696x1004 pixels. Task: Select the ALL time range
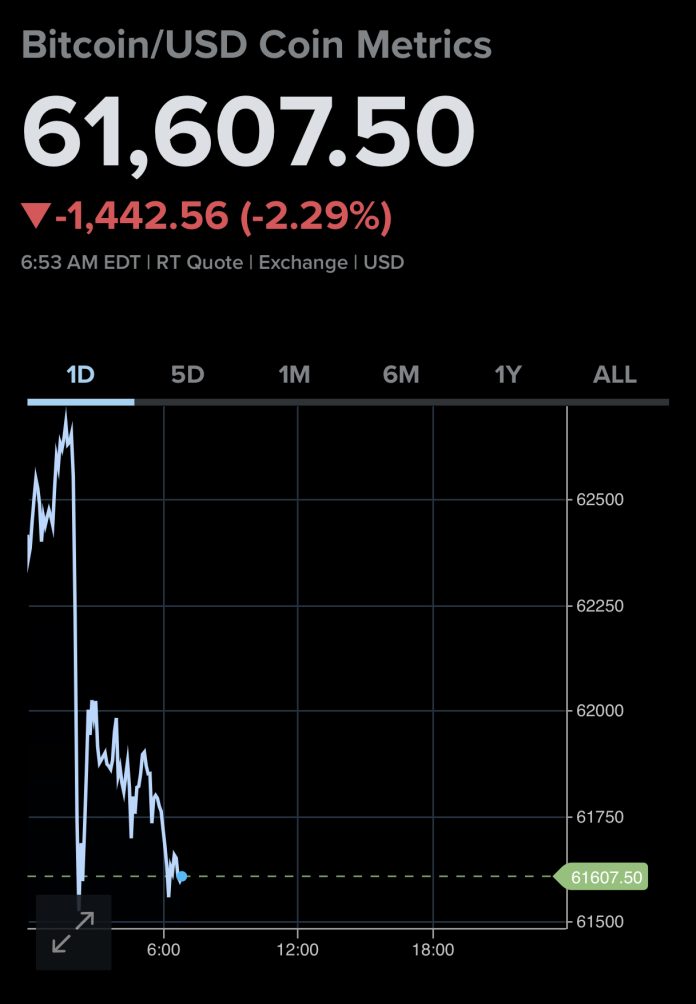coord(615,375)
